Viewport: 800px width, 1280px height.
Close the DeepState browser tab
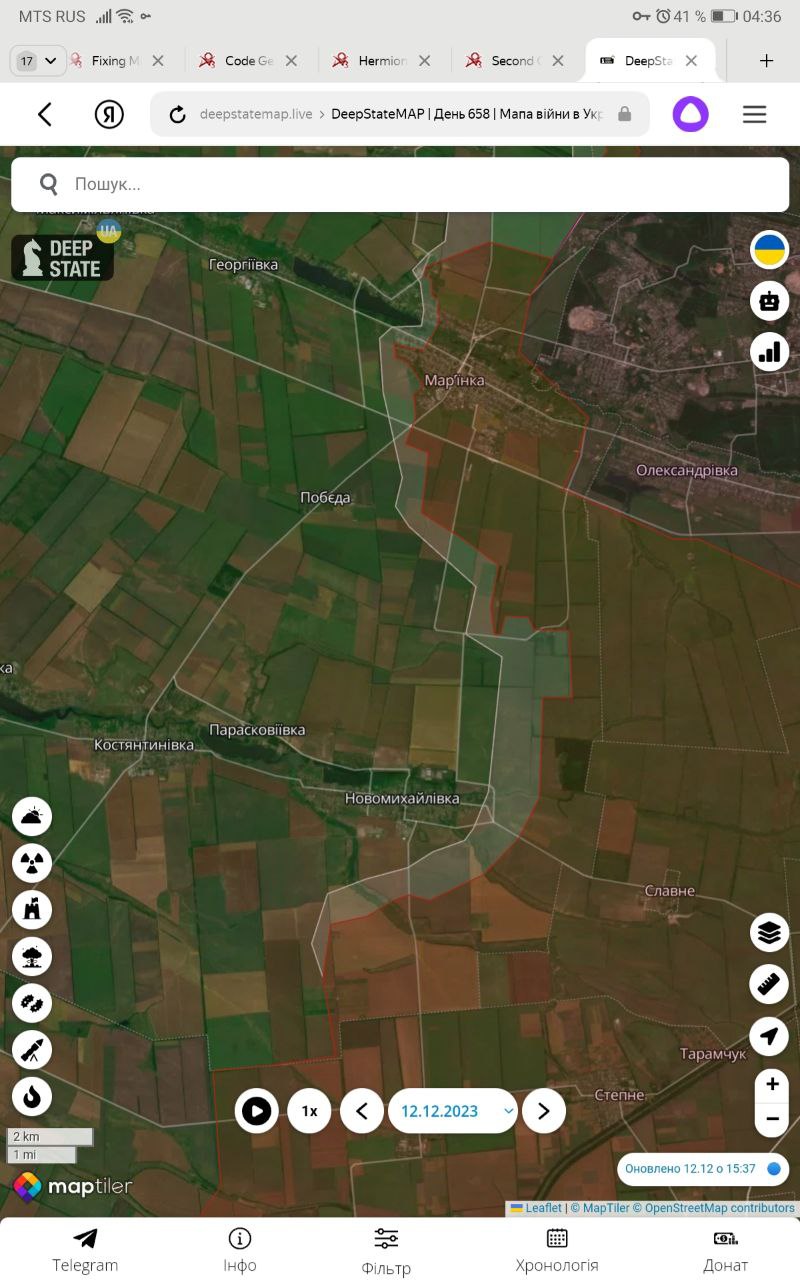(x=691, y=61)
